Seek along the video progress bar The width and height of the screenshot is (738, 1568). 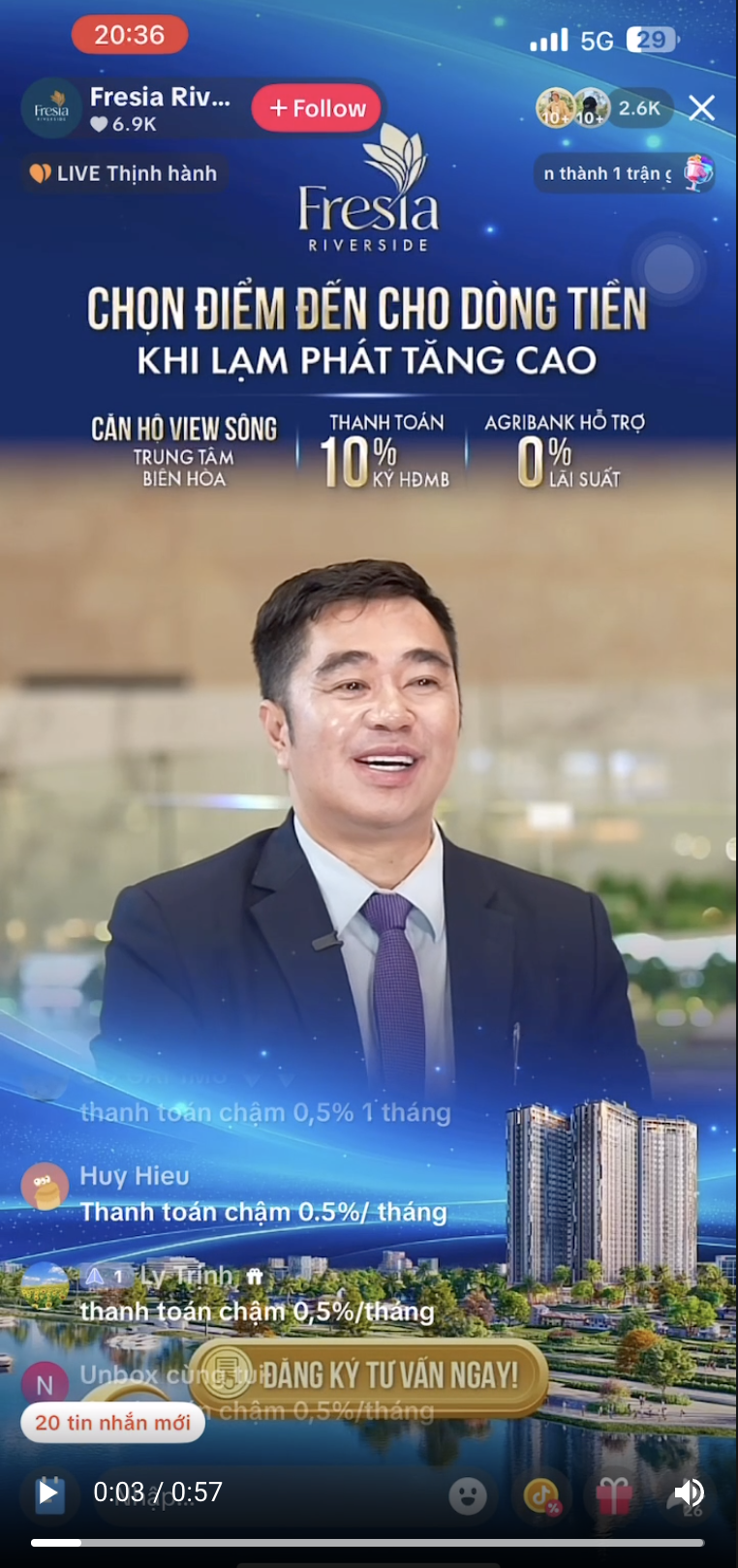pyautogui.click(x=368, y=1542)
